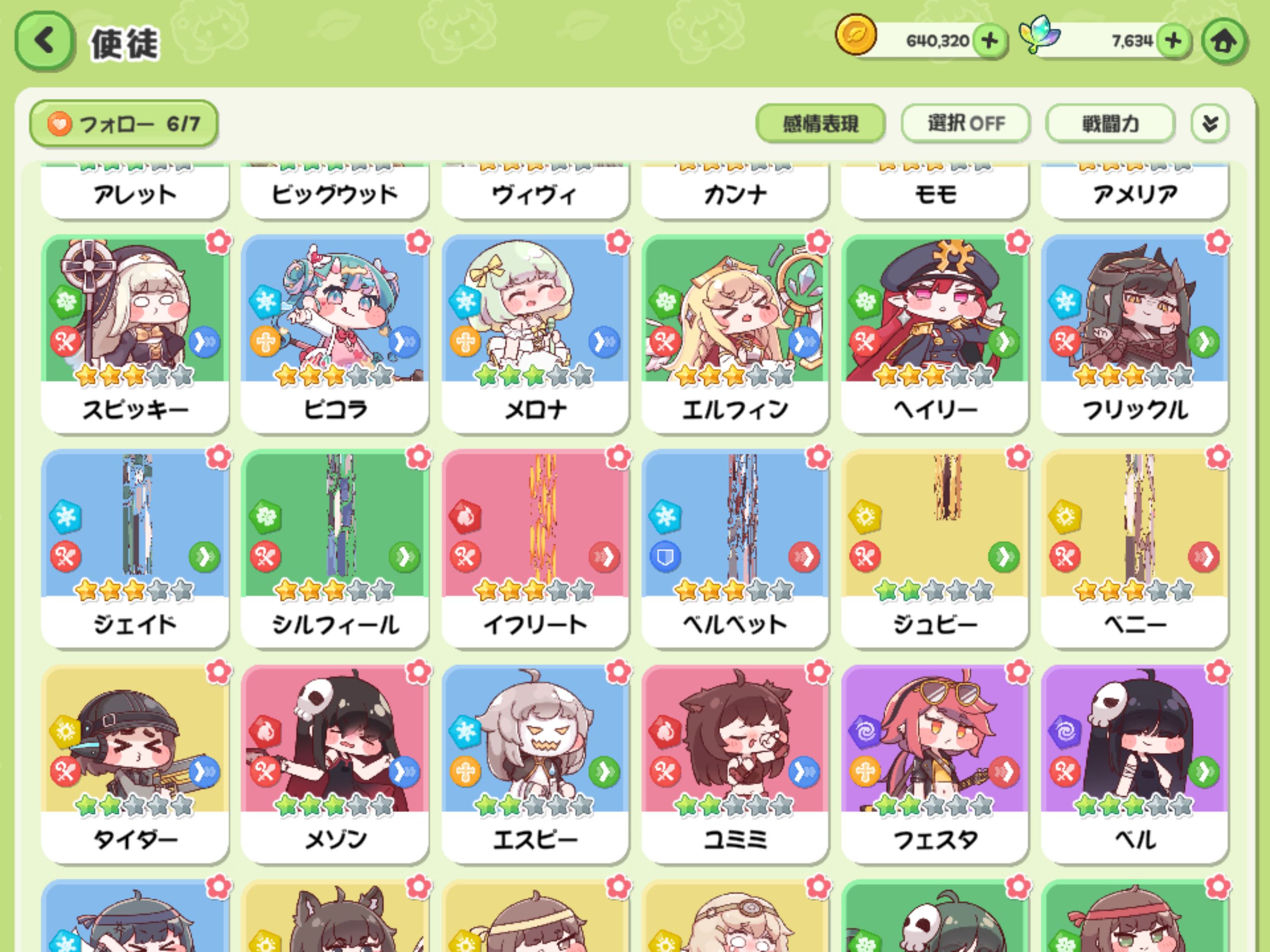
Task: Flip sort order with double-chevron button
Action: [x=1210, y=124]
